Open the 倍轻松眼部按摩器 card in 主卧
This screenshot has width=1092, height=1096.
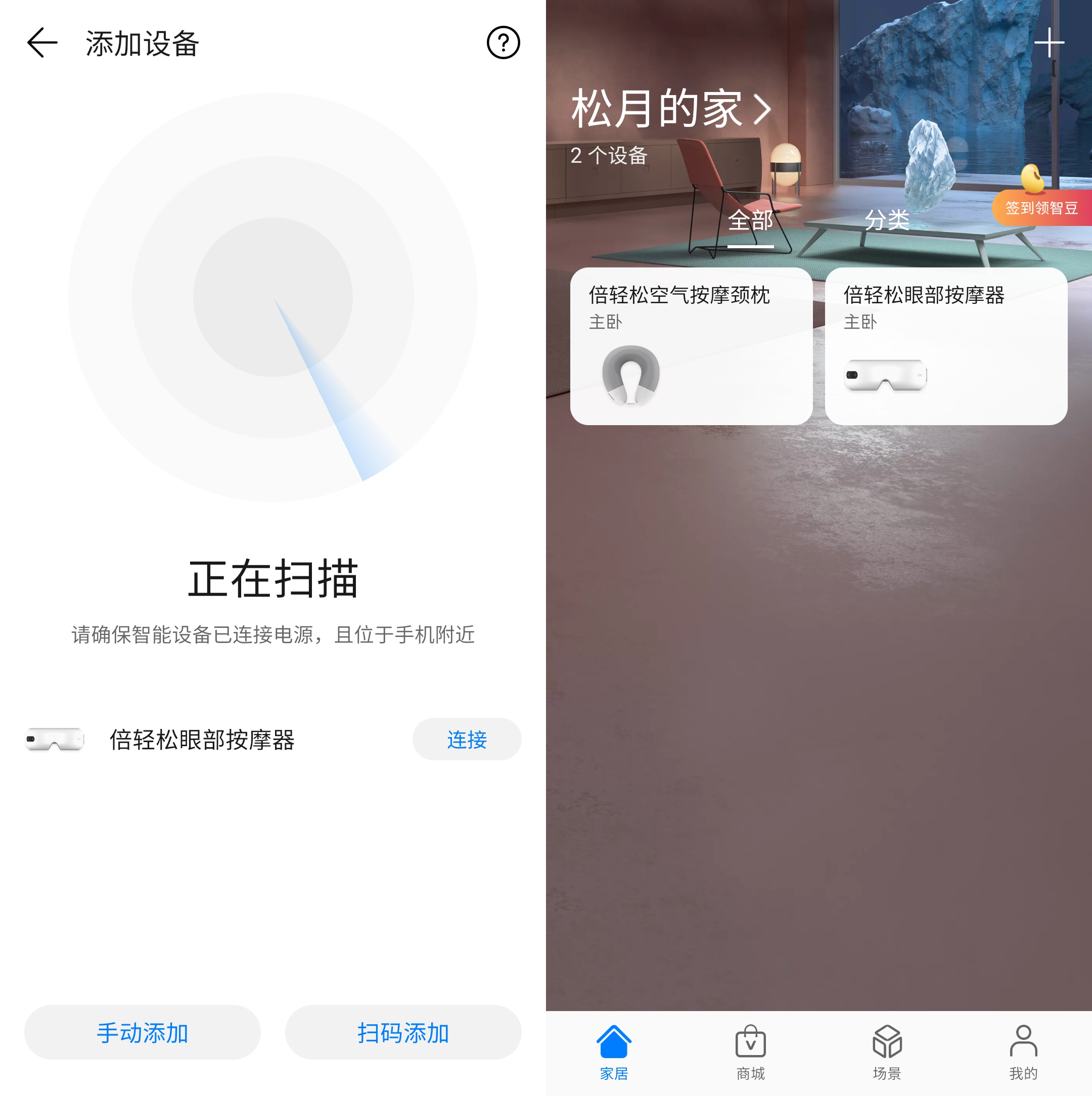(946, 346)
